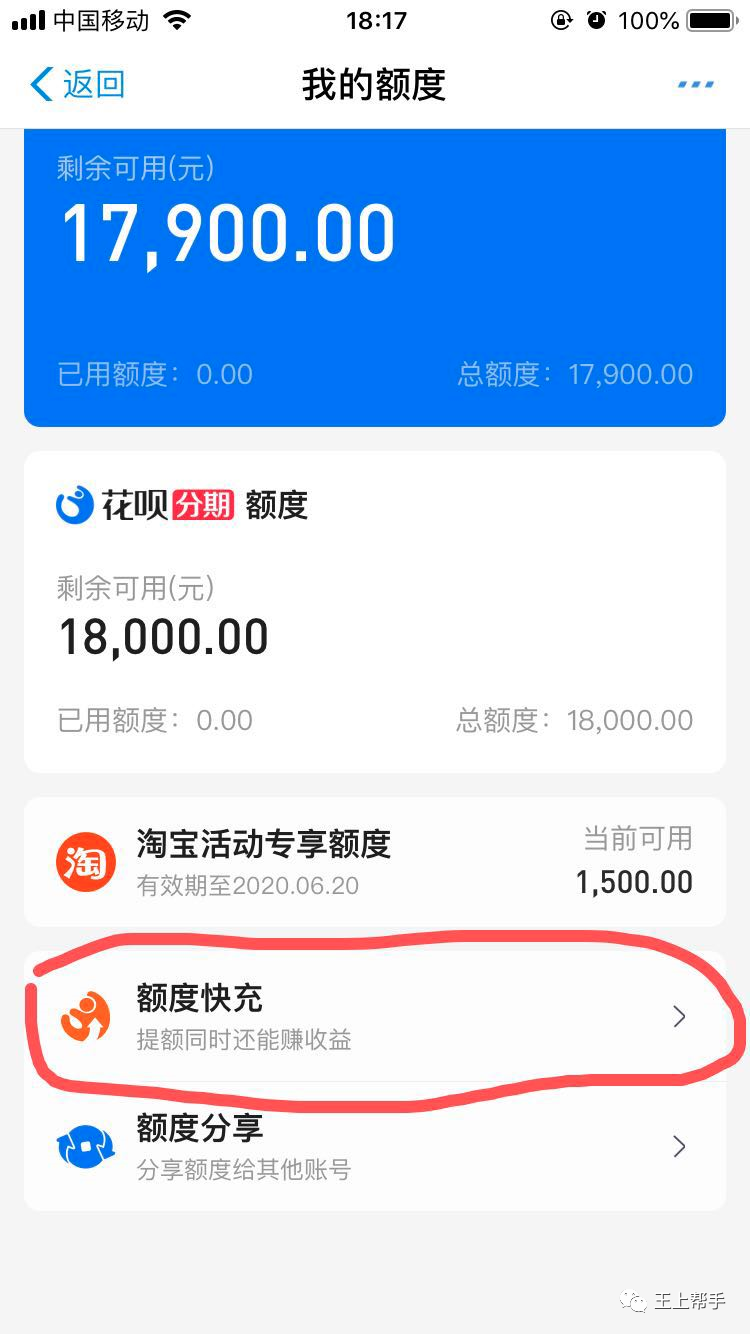
Task: Open 额度快充 to earn while raising limit
Action: pos(300,1016)
